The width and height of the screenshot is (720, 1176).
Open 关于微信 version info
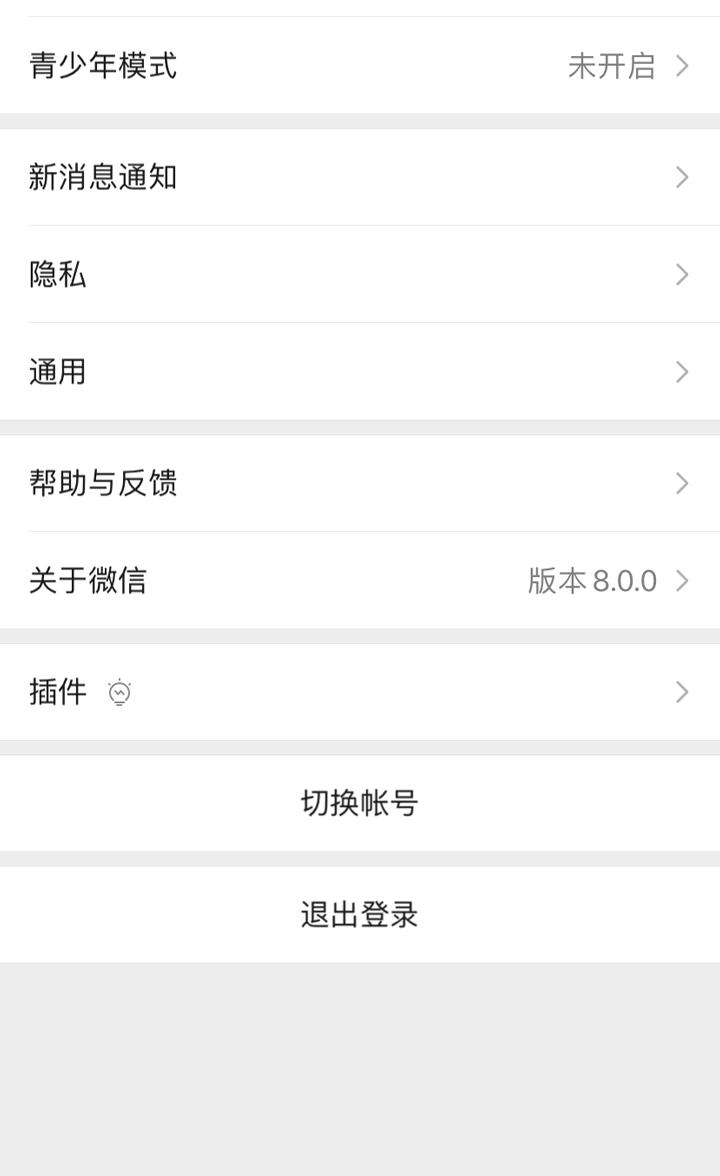click(x=360, y=580)
